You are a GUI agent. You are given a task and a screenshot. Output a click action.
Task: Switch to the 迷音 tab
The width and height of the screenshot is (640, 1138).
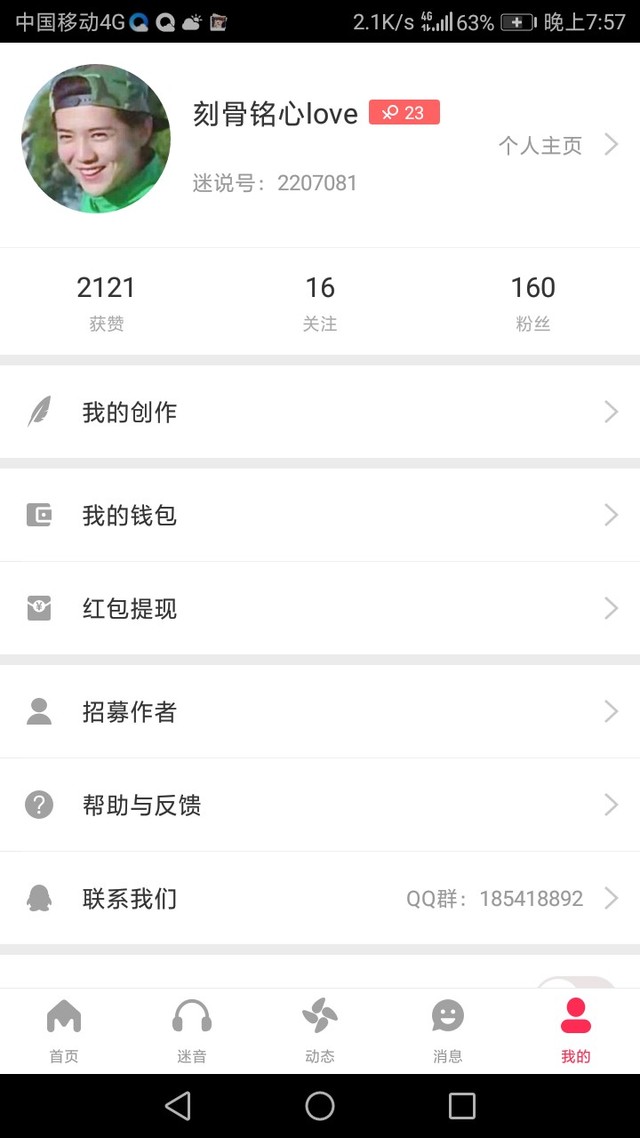pyautogui.click(x=192, y=1031)
